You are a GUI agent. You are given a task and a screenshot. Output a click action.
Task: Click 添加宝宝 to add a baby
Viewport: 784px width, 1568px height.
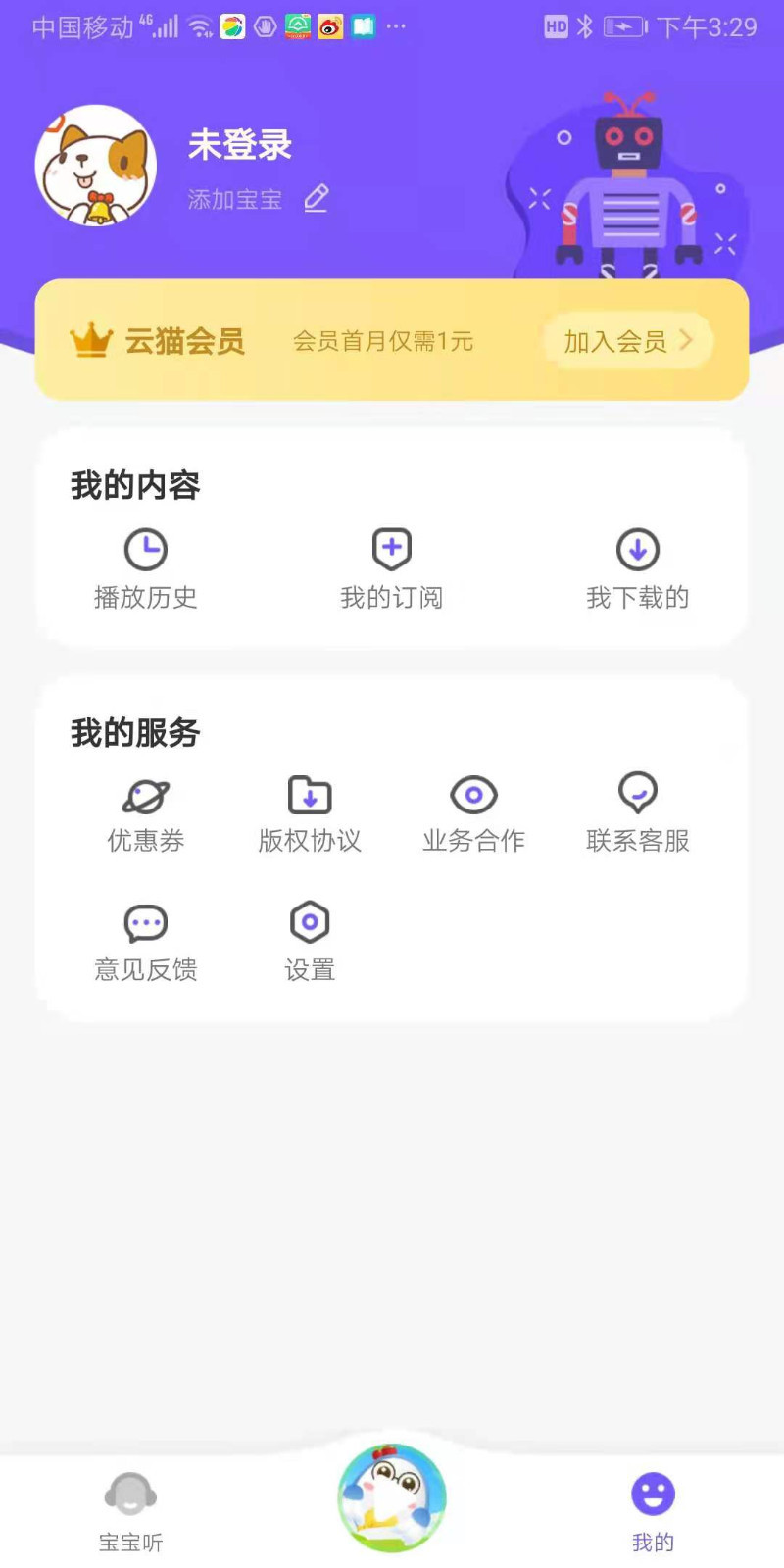235,200
